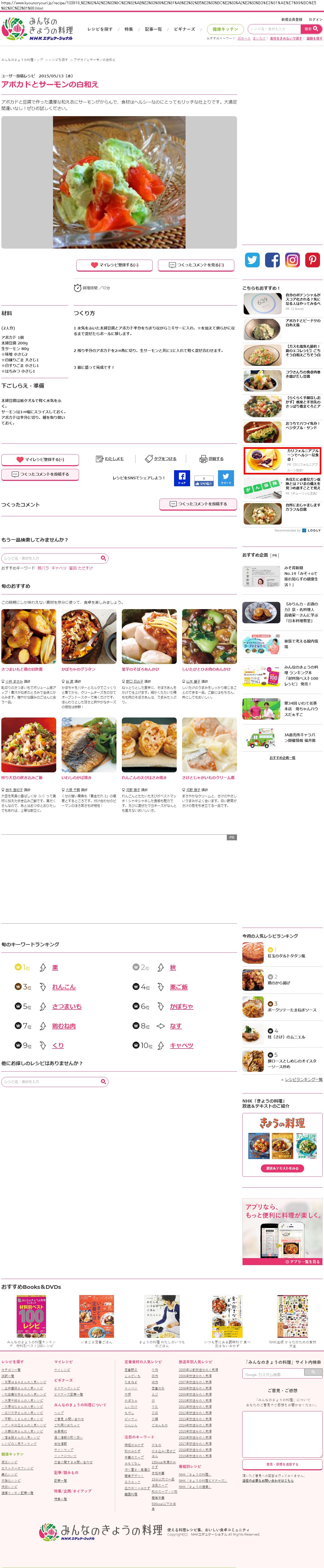Tweet this recipe with the ツイート button

click(226, 478)
